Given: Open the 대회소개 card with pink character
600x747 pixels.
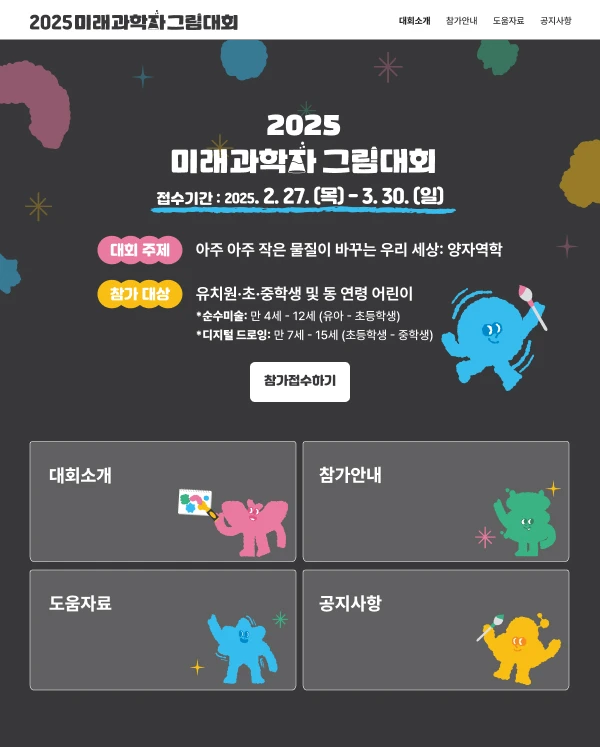Looking at the screenshot, I should [x=163, y=501].
